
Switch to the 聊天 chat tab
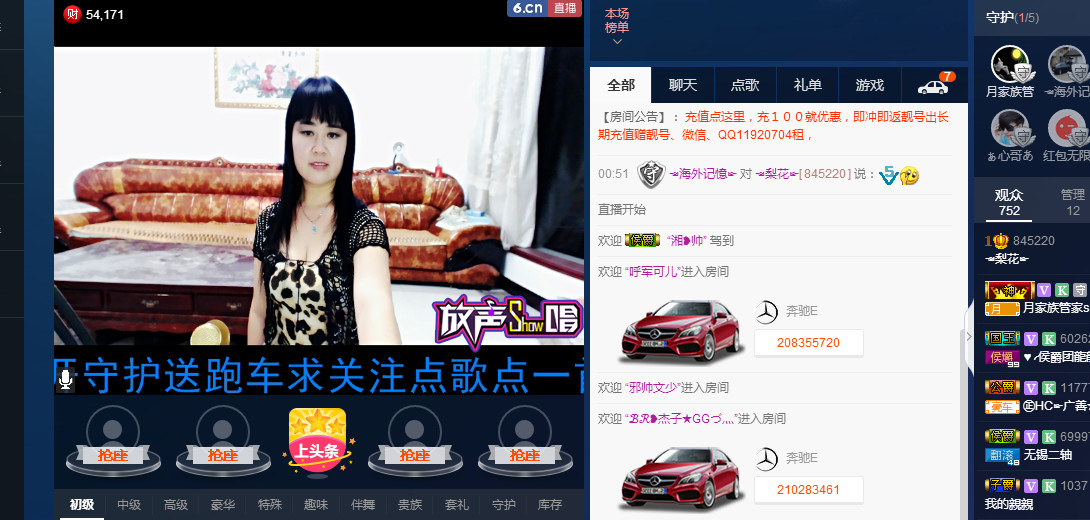(683, 86)
